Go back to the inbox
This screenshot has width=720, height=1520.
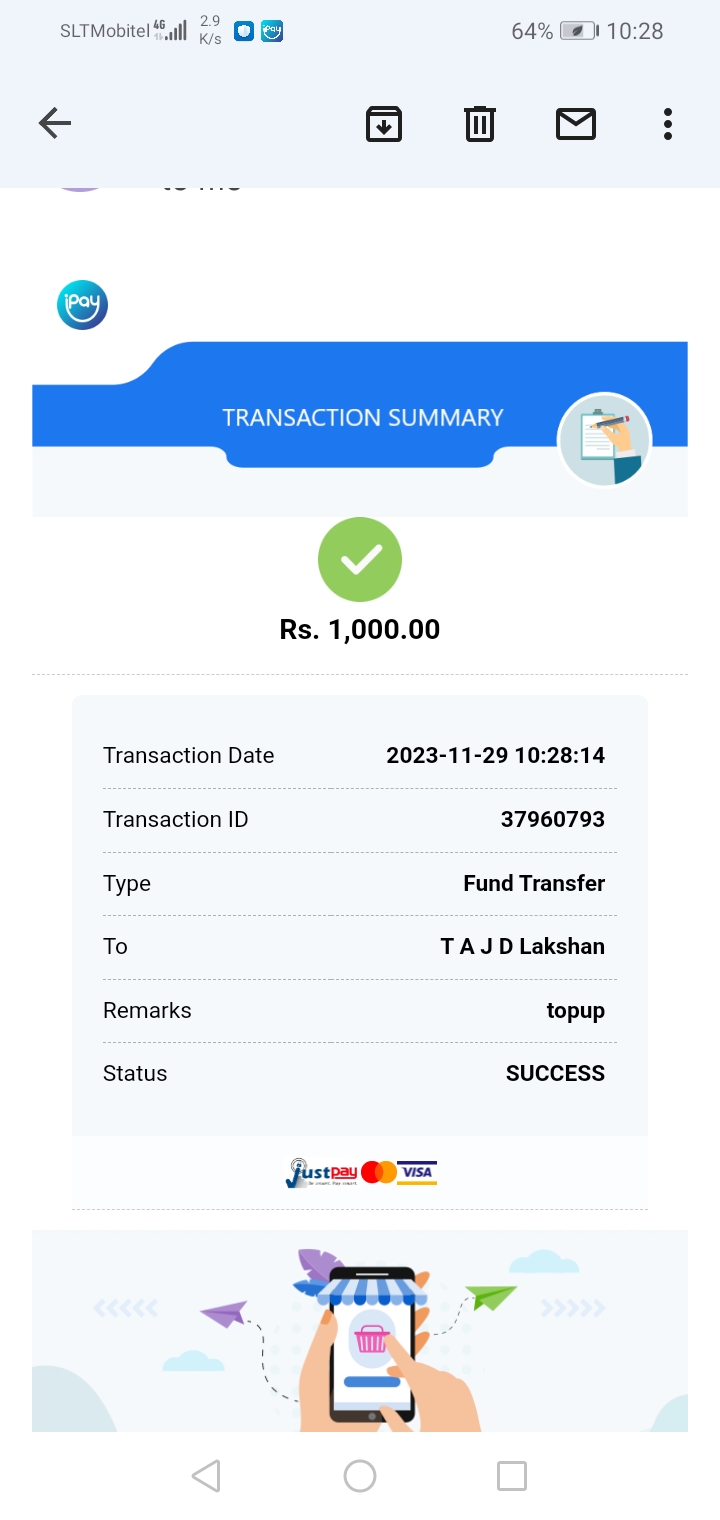[x=55, y=124]
